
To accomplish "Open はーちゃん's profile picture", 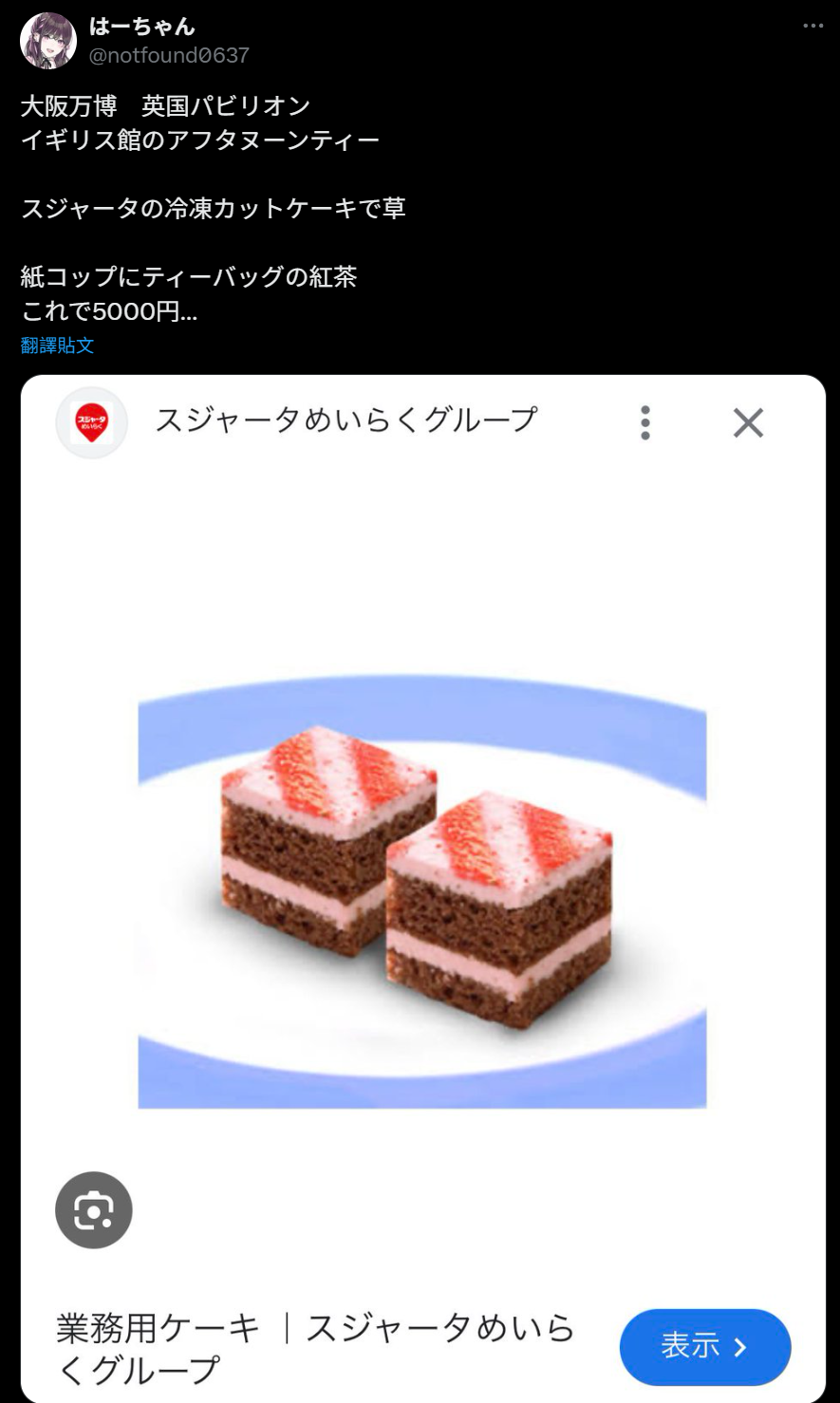I will [x=47, y=41].
